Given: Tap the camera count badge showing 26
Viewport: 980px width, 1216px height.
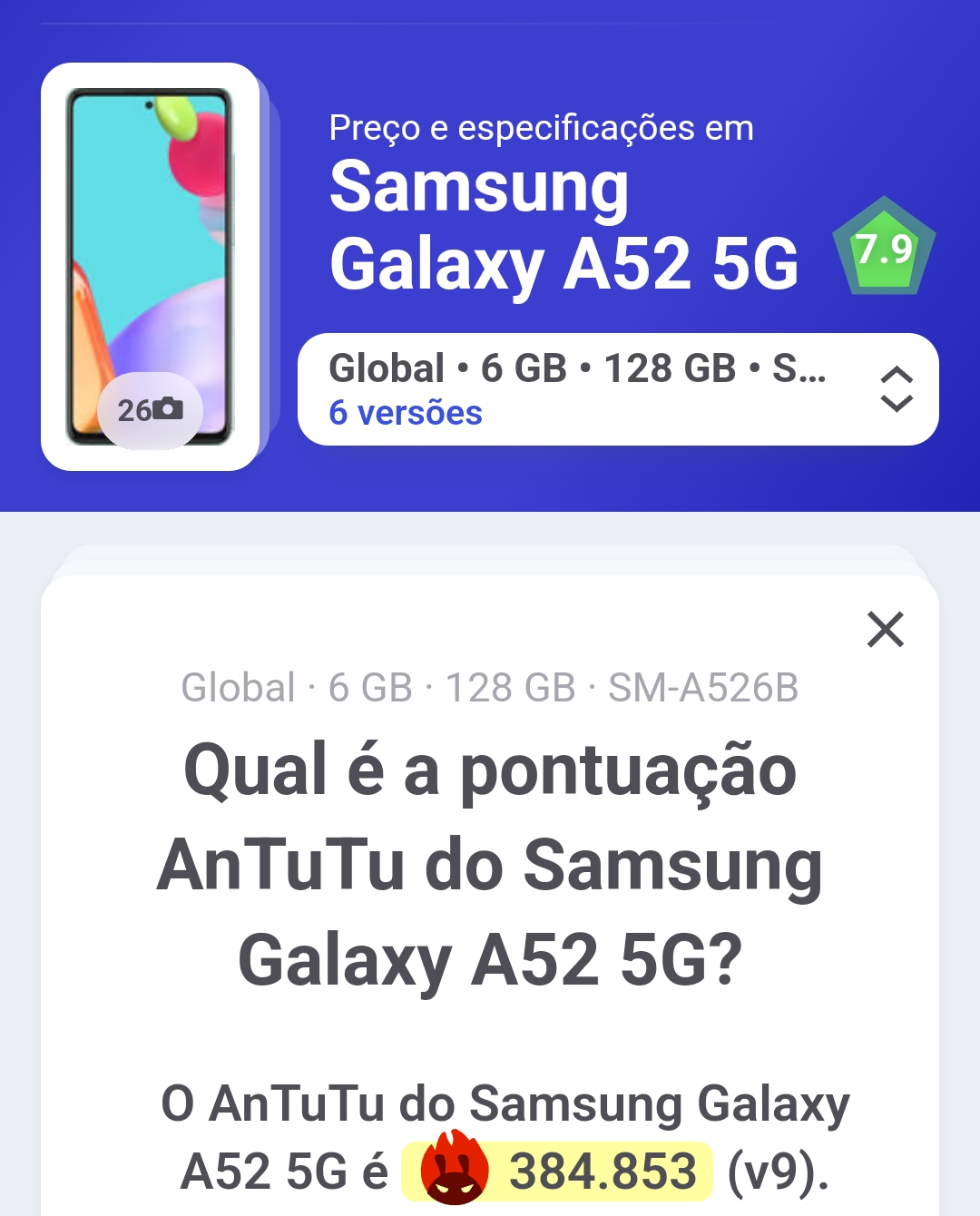Looking at the screenshot, I should (150, 410).
